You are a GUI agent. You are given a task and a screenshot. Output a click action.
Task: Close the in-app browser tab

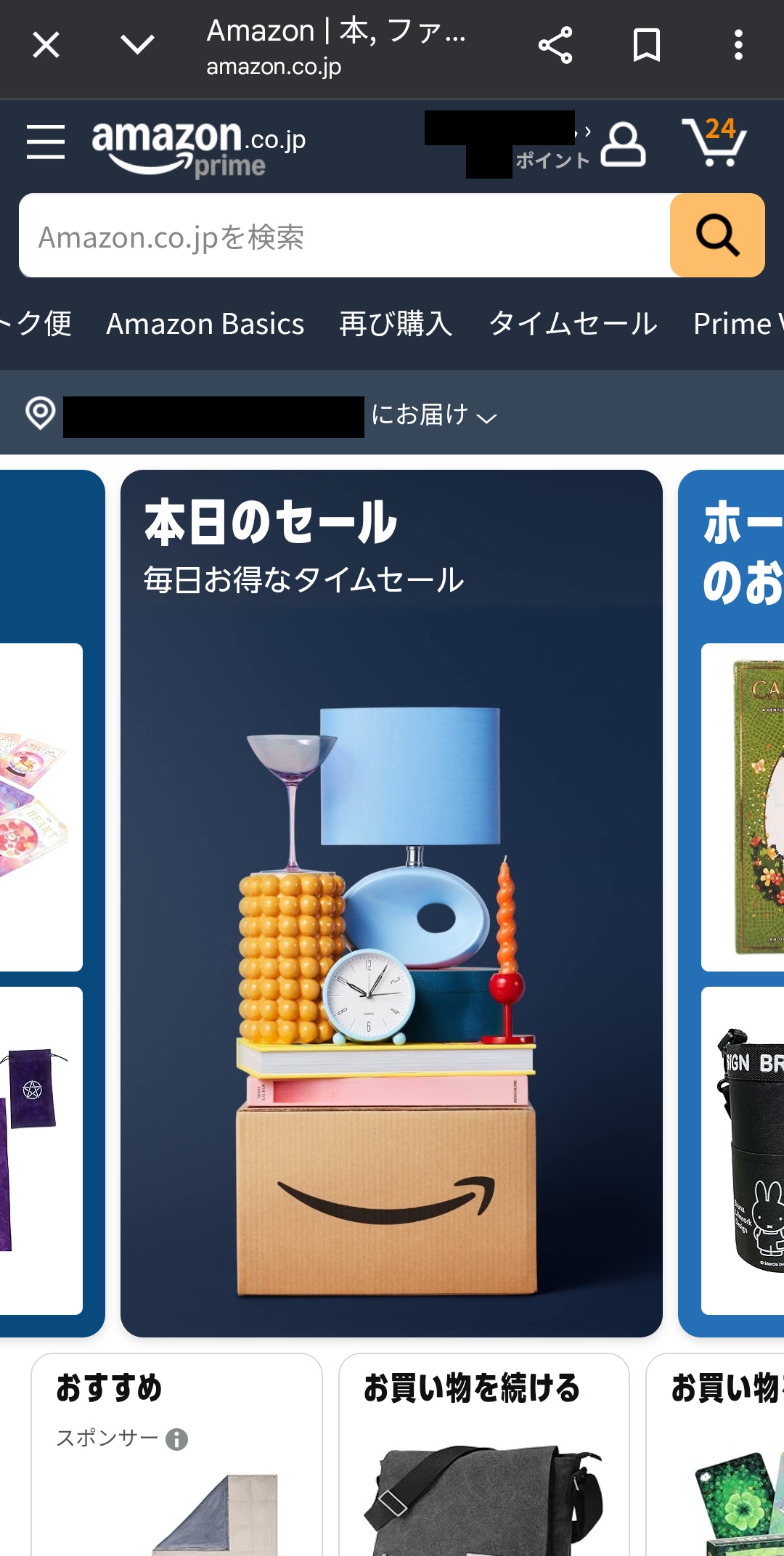click(x=46, y=46)
